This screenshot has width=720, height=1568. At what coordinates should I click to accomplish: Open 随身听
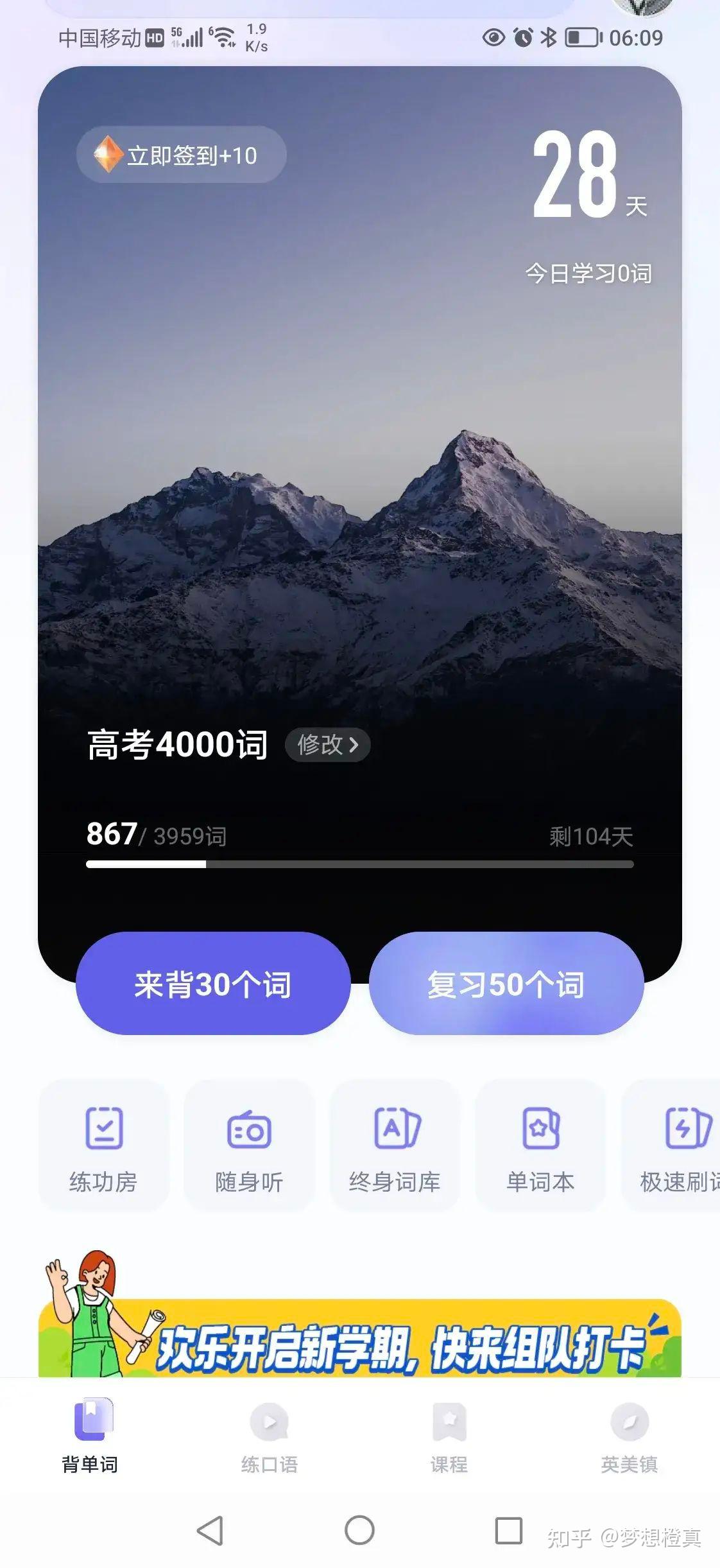tap(250, 1146)
